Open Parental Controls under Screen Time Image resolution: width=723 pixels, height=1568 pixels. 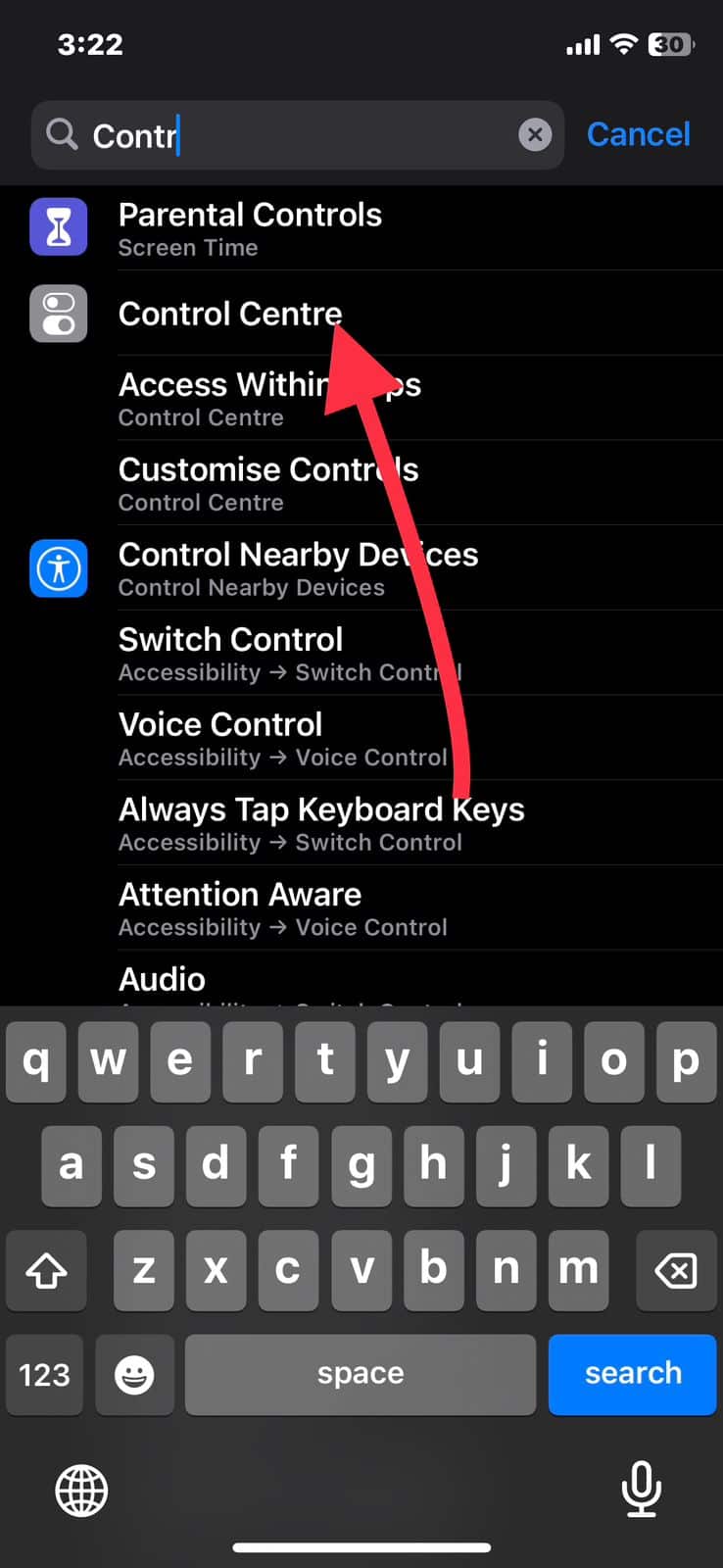click(x=361, y=228)
